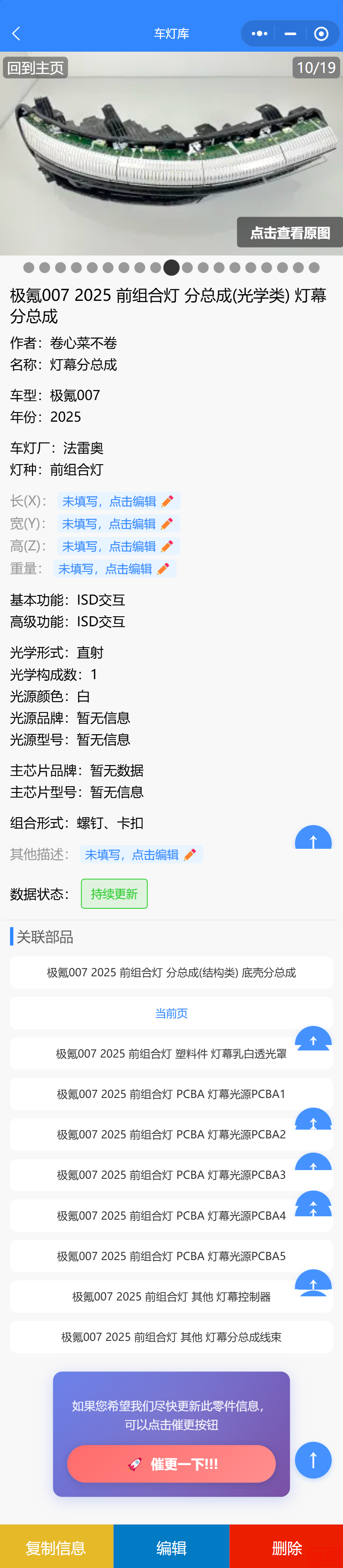Open related part 底壳分总成
Viewport: 343px width, 1568px height.
tap(171, 972)
